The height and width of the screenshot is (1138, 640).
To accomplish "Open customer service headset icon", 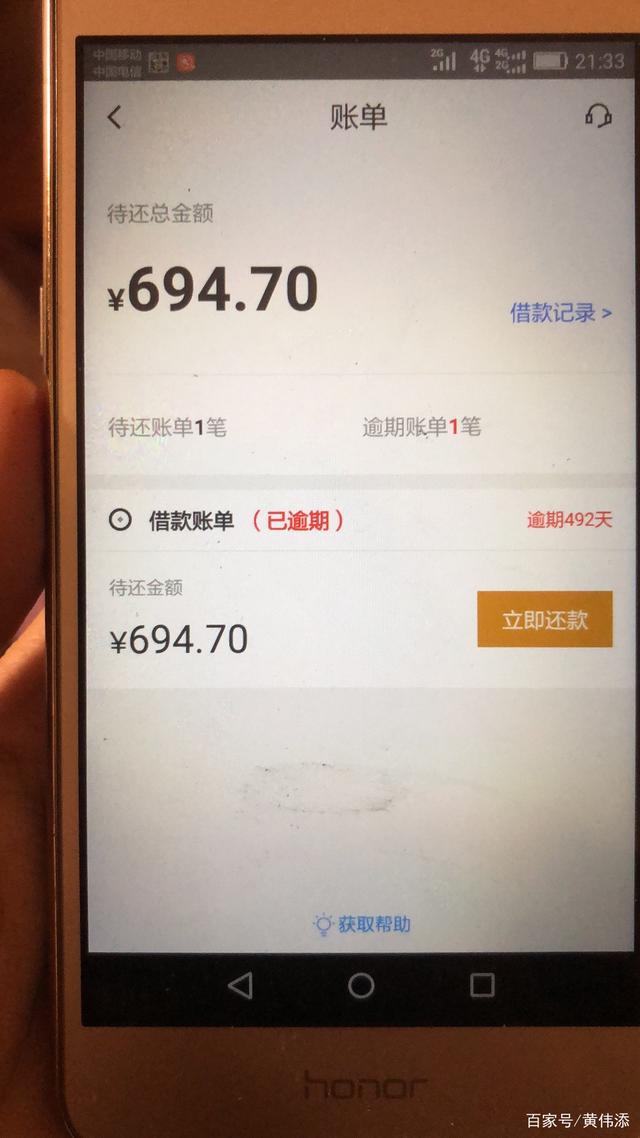I will pyautogui.click(x=598, y=116).
